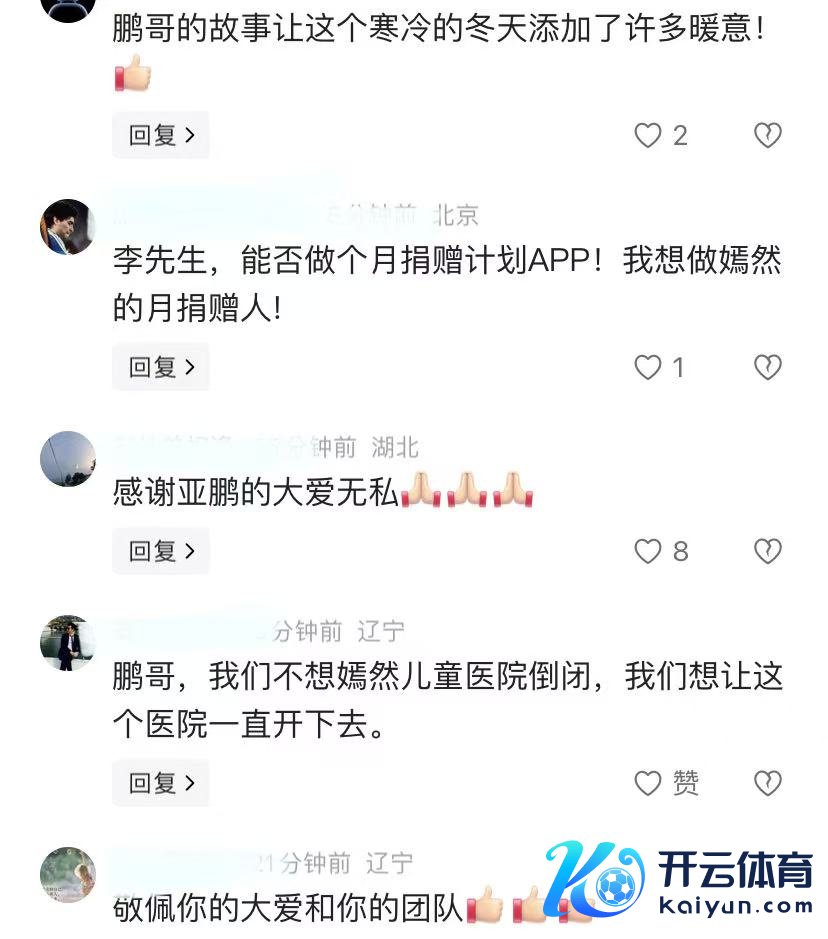Reply to the 嫣然儿童医院倒闭 comment
The height and width of the screenshot is (939, 828).
tap(160, 783)
